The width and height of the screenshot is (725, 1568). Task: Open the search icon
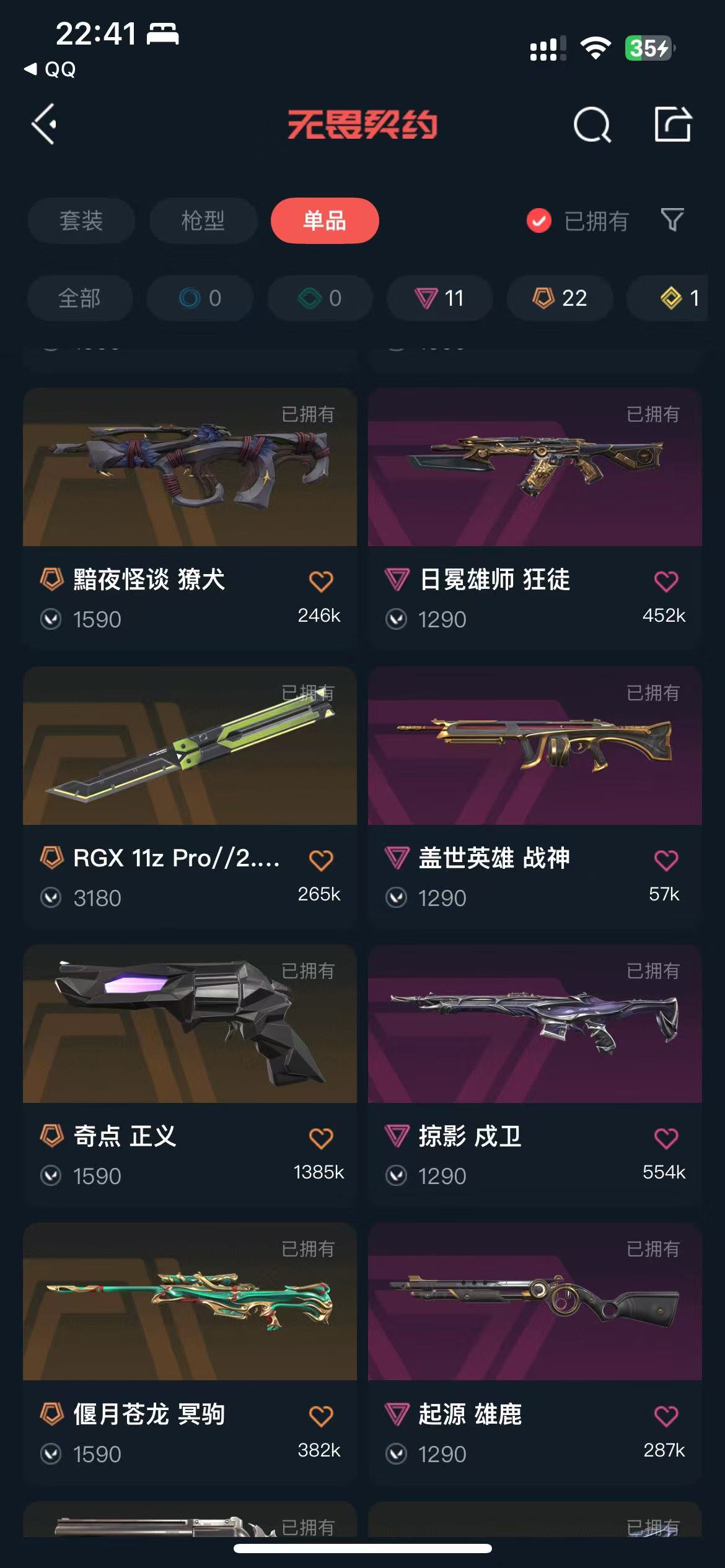[592, 125]
